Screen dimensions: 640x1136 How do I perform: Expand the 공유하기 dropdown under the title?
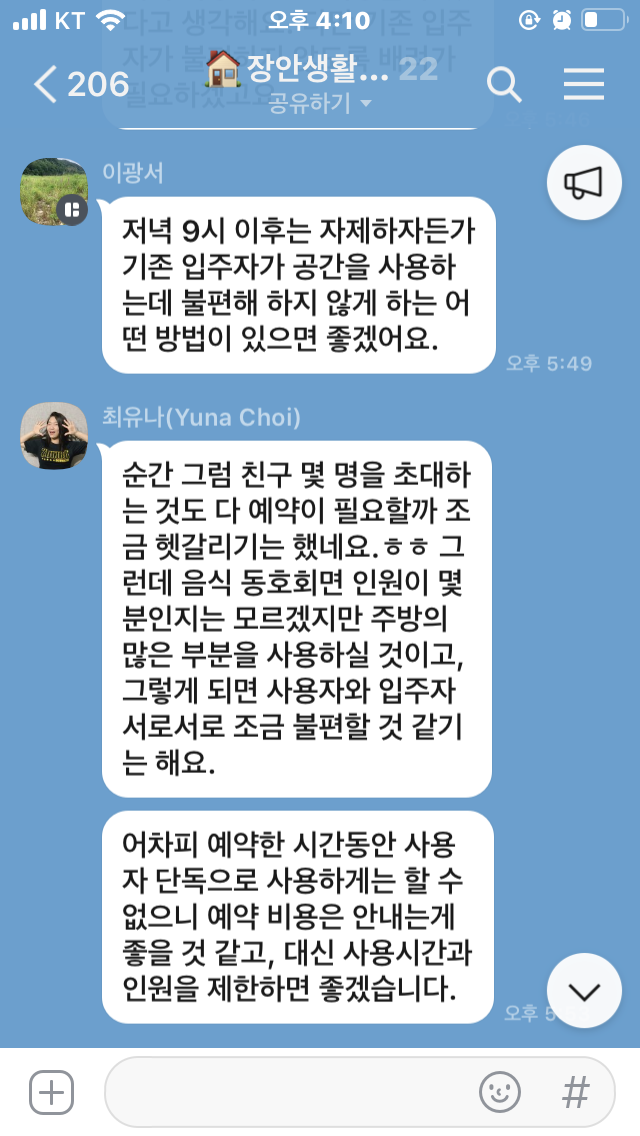coord(321,103)
